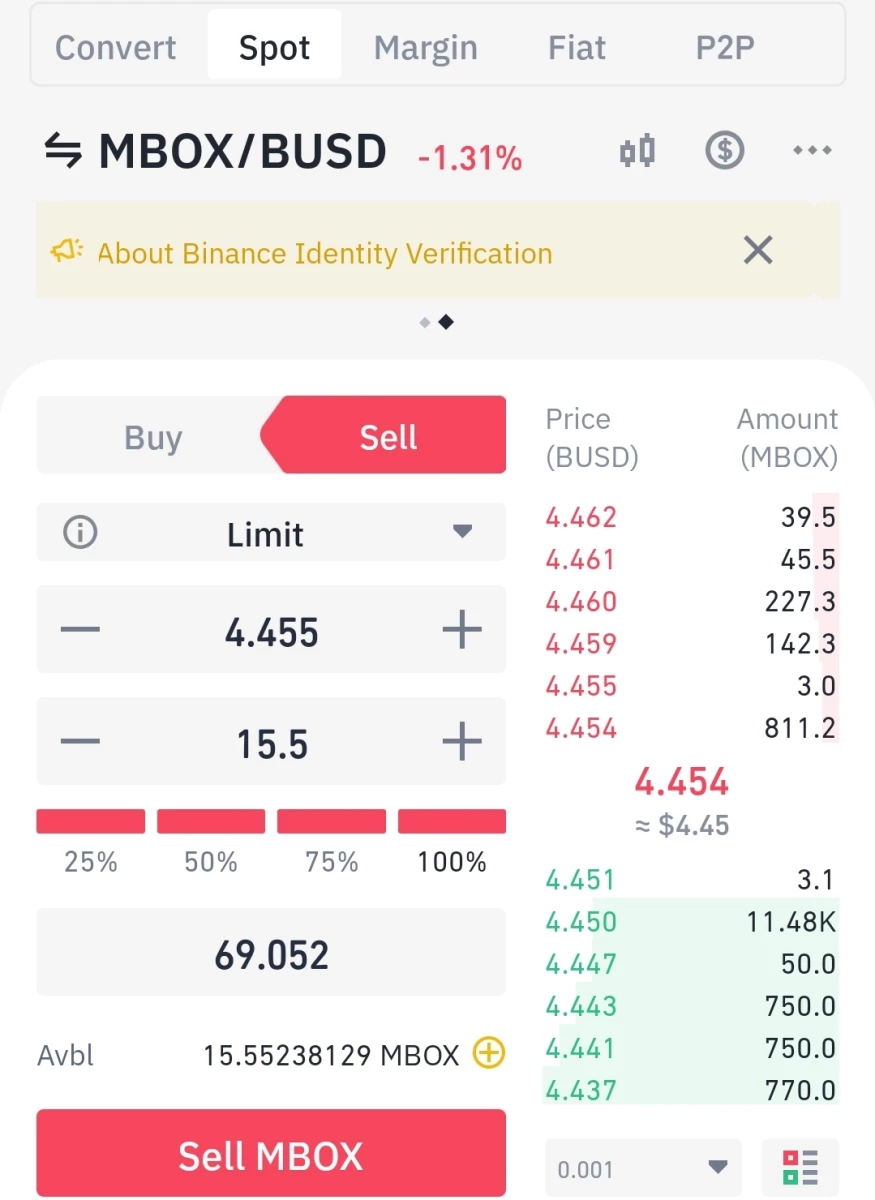The width and height of the screenshot is (875, 1200).
Task: Open the candlestick chart icon
Action: tap(637, 151)
